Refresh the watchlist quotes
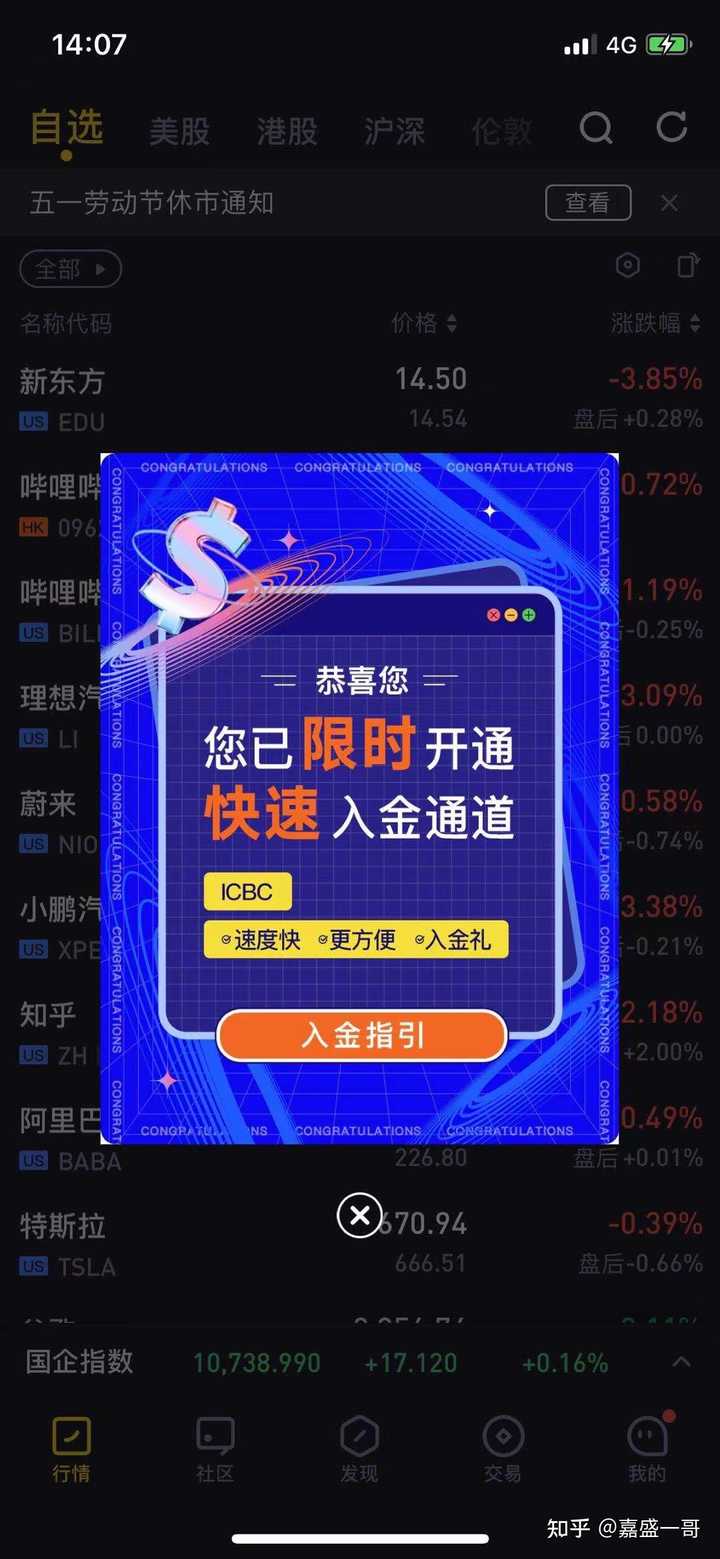 670,130
